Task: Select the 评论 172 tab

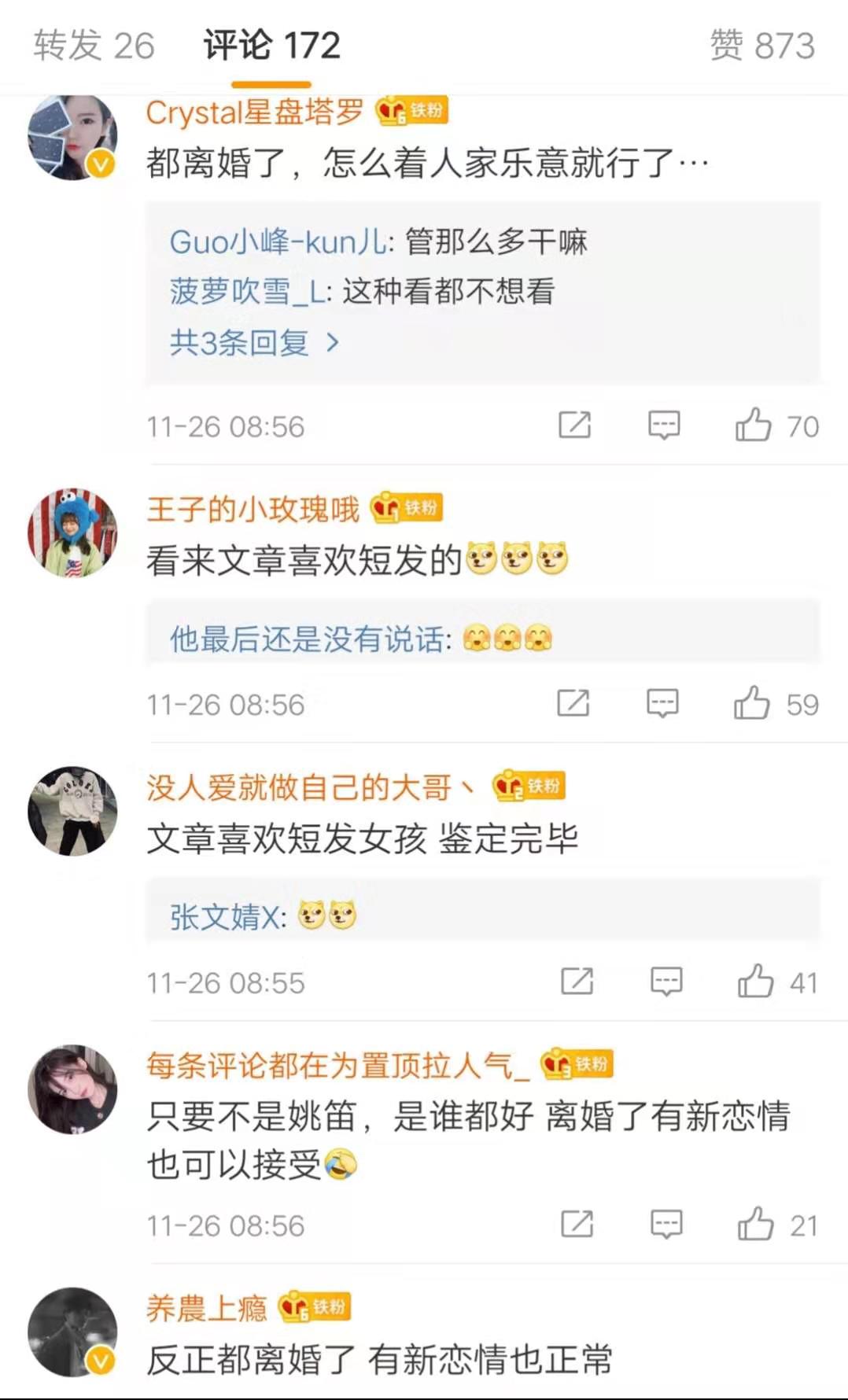Action: pos(271,46)
